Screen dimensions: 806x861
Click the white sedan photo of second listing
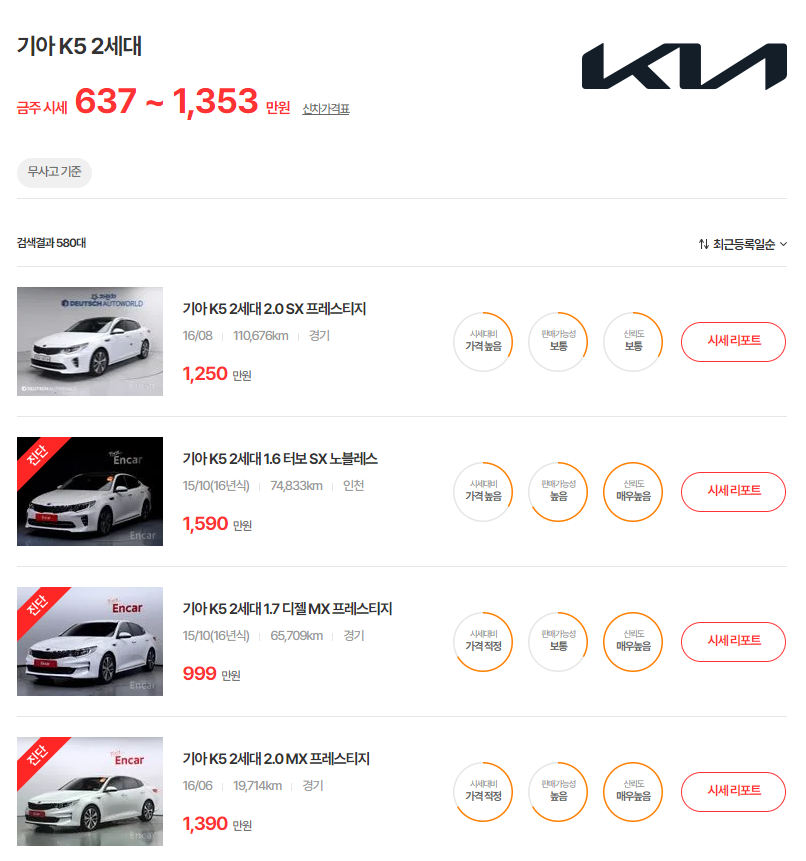[89, 491]
